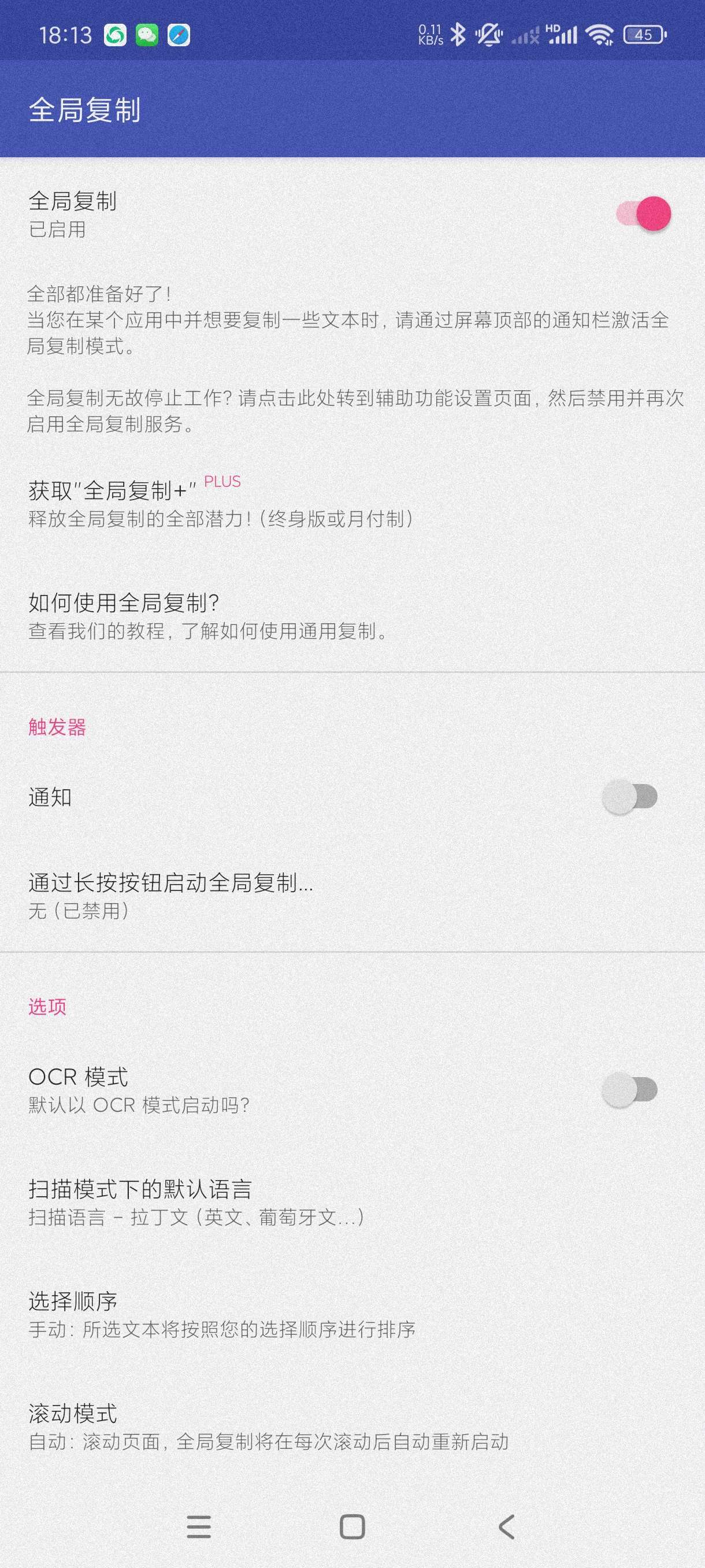This screenshot has width=705, height=1568.
Task: Turn on OCR 模式 switch
Action: pos(629,1090)
